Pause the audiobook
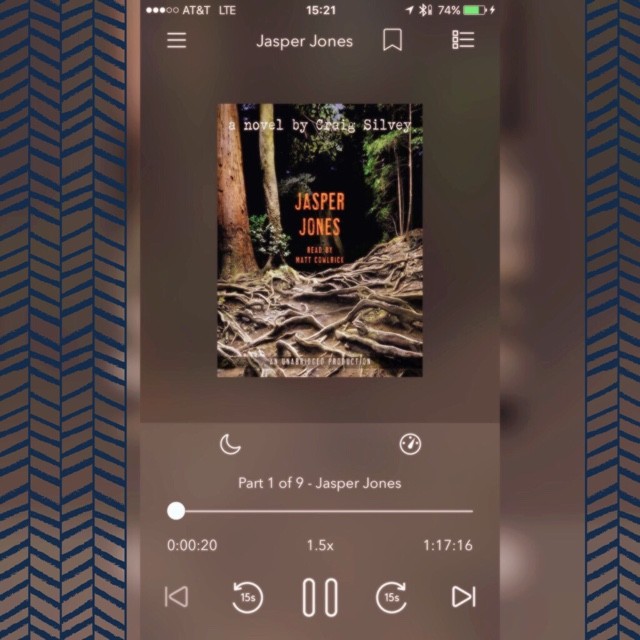The height and width of the screenshot is (640, 640). pos(320,597)
